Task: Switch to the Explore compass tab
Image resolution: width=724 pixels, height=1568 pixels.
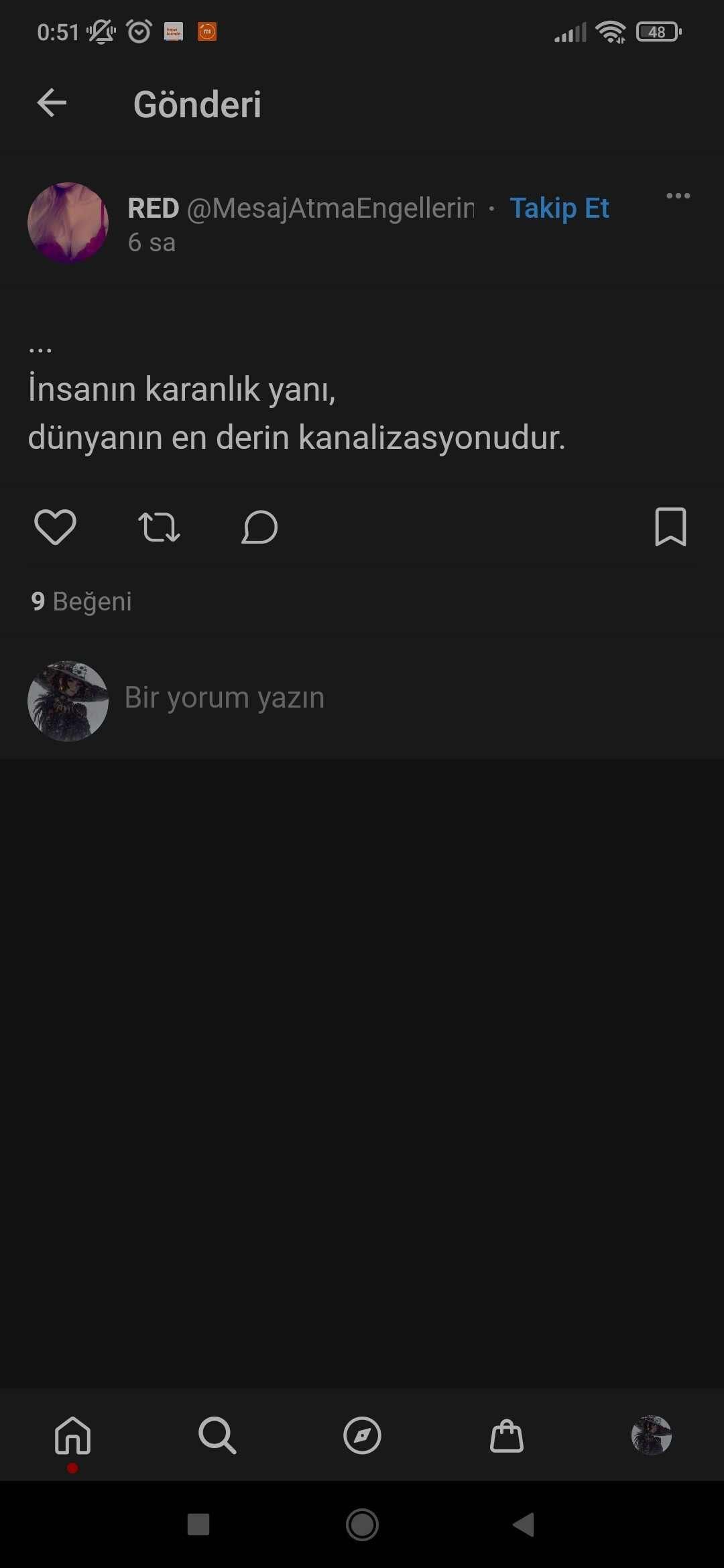Action: point(362,1435)
